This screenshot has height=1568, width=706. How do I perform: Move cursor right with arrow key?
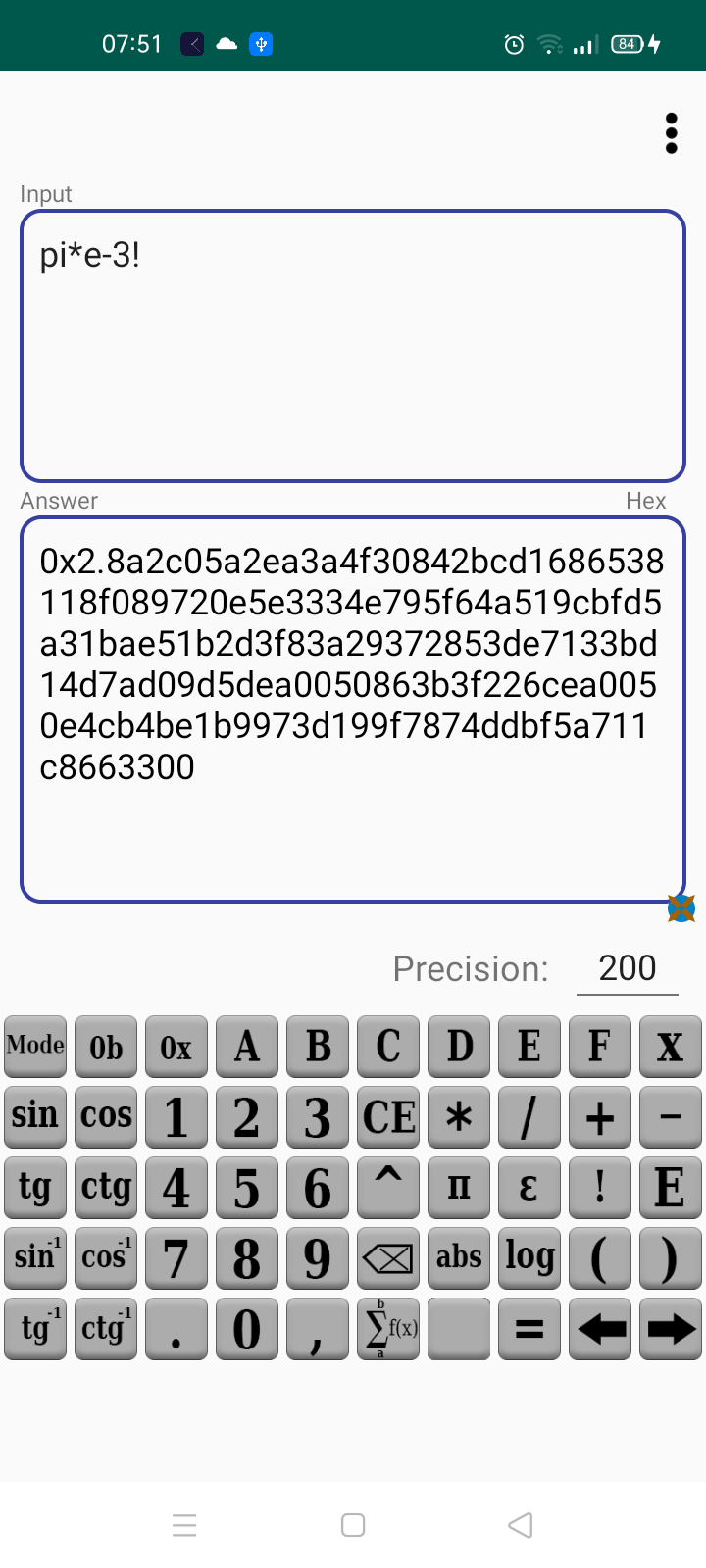671,1328
